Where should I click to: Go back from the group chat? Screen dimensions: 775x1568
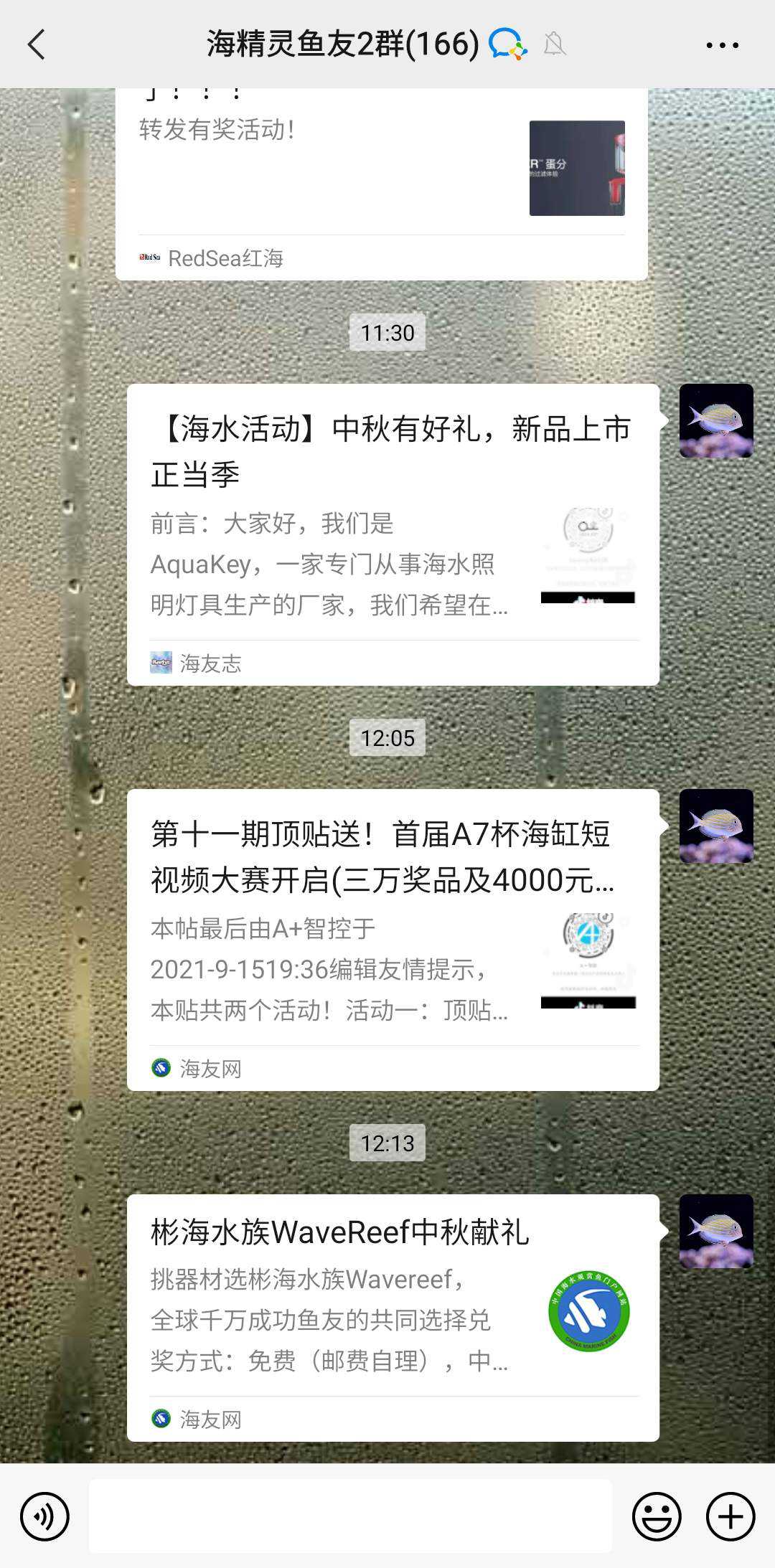37,44
